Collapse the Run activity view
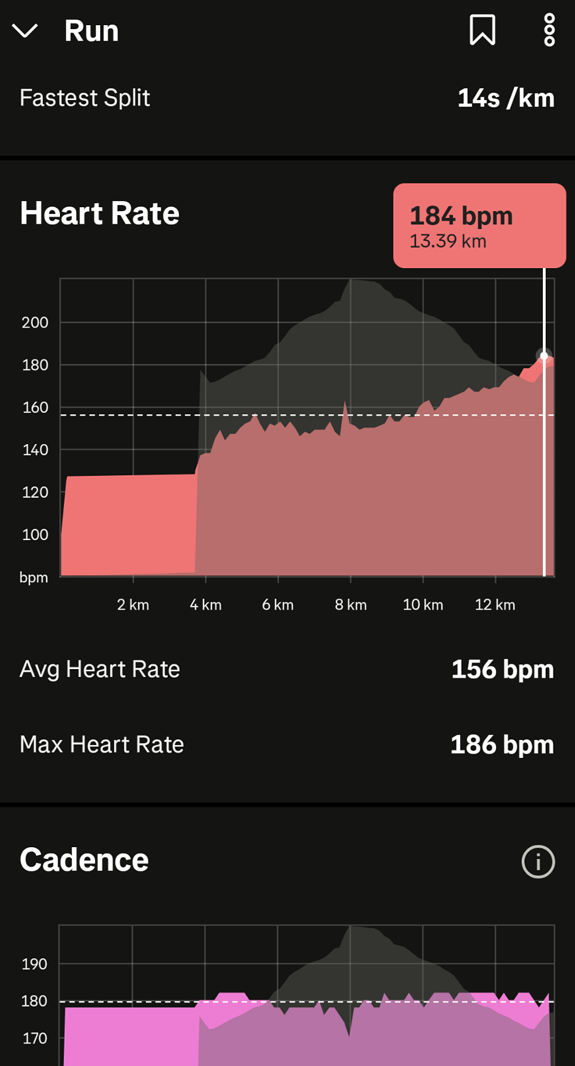The height and width of the screenshot is (1066, 575). (25, 31)
